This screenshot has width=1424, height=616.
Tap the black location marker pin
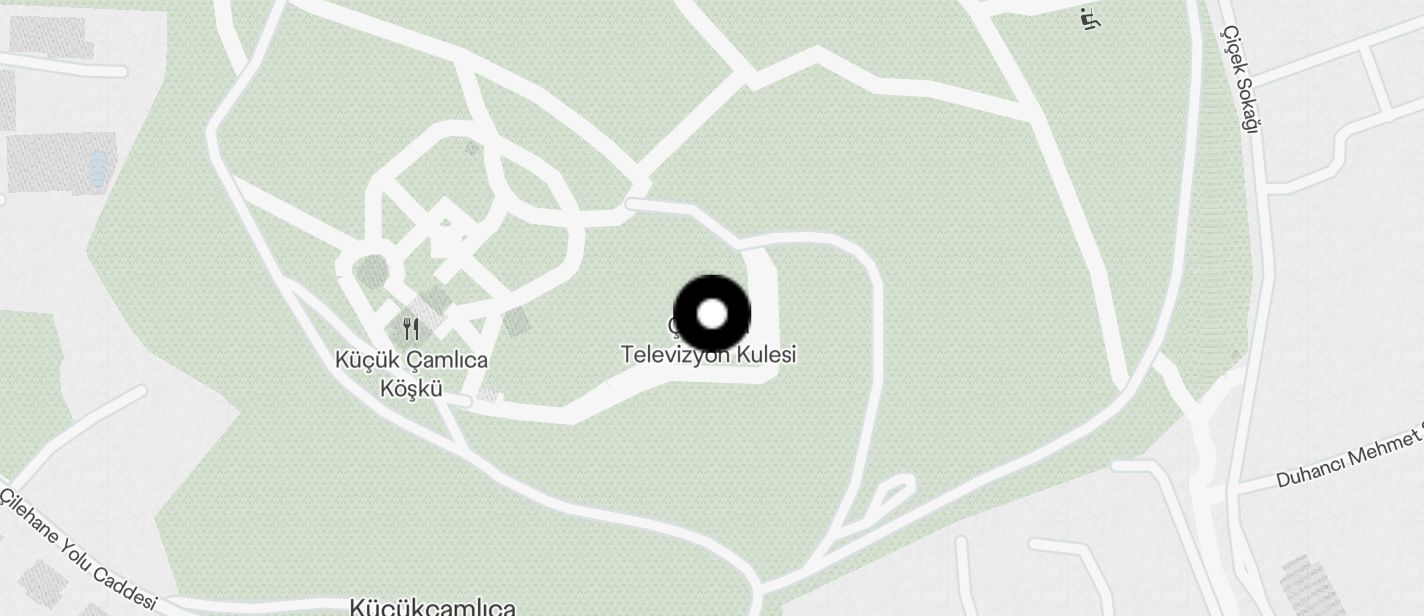pyautogui.click(x=712, y=314)
